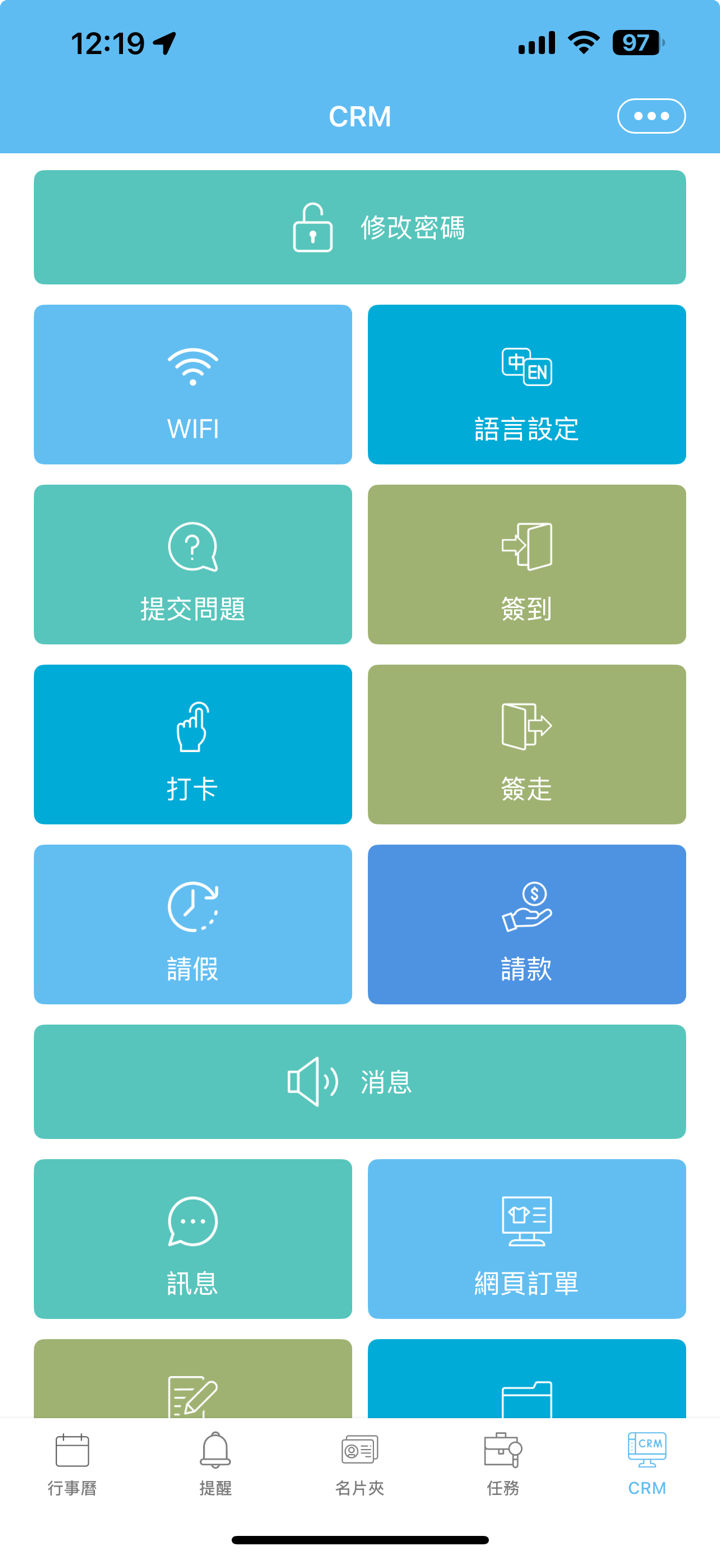Open the WIFI settings tile
720x1558 pixels.
pyautogui.click(x=192, y=384)
